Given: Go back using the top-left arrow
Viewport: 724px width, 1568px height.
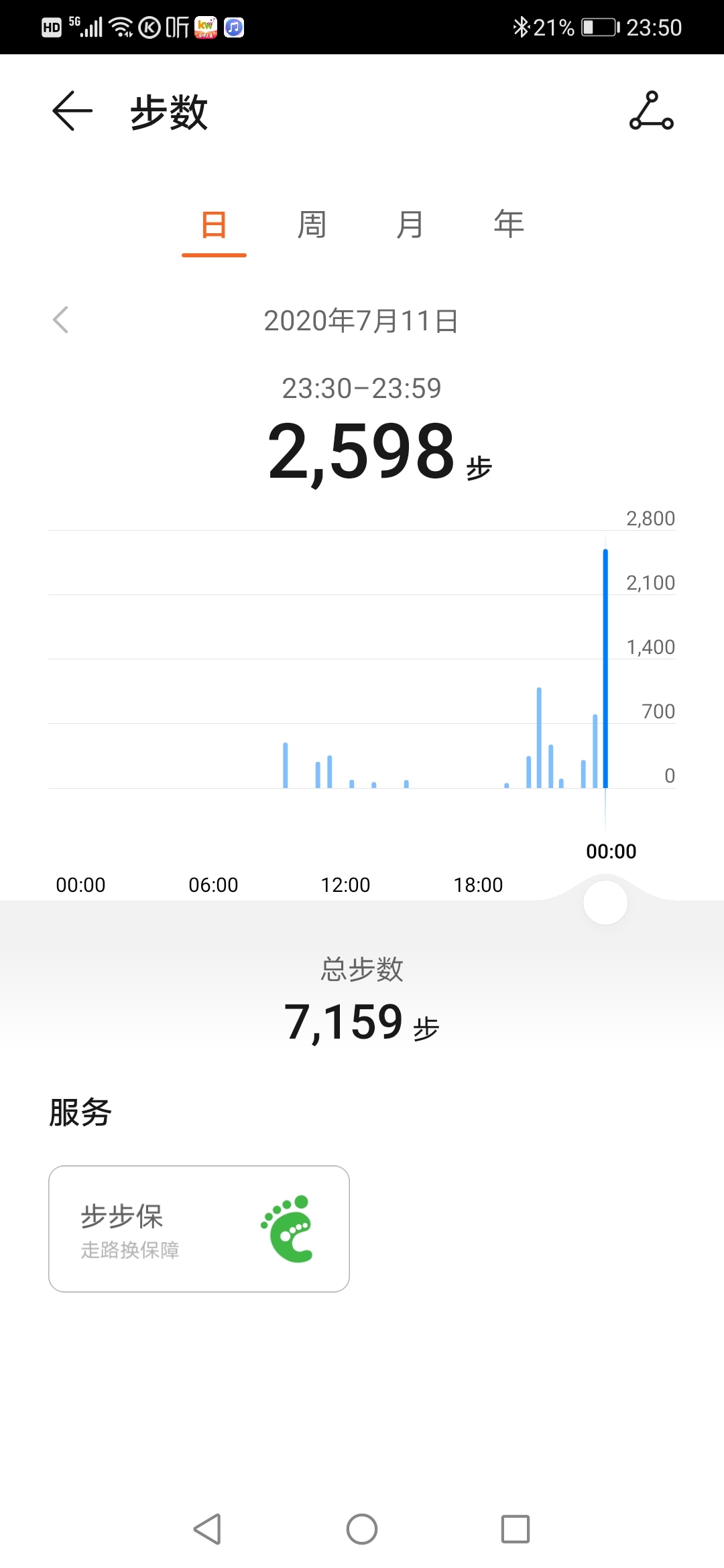Looking at the screenshot, I should point(72,111).
